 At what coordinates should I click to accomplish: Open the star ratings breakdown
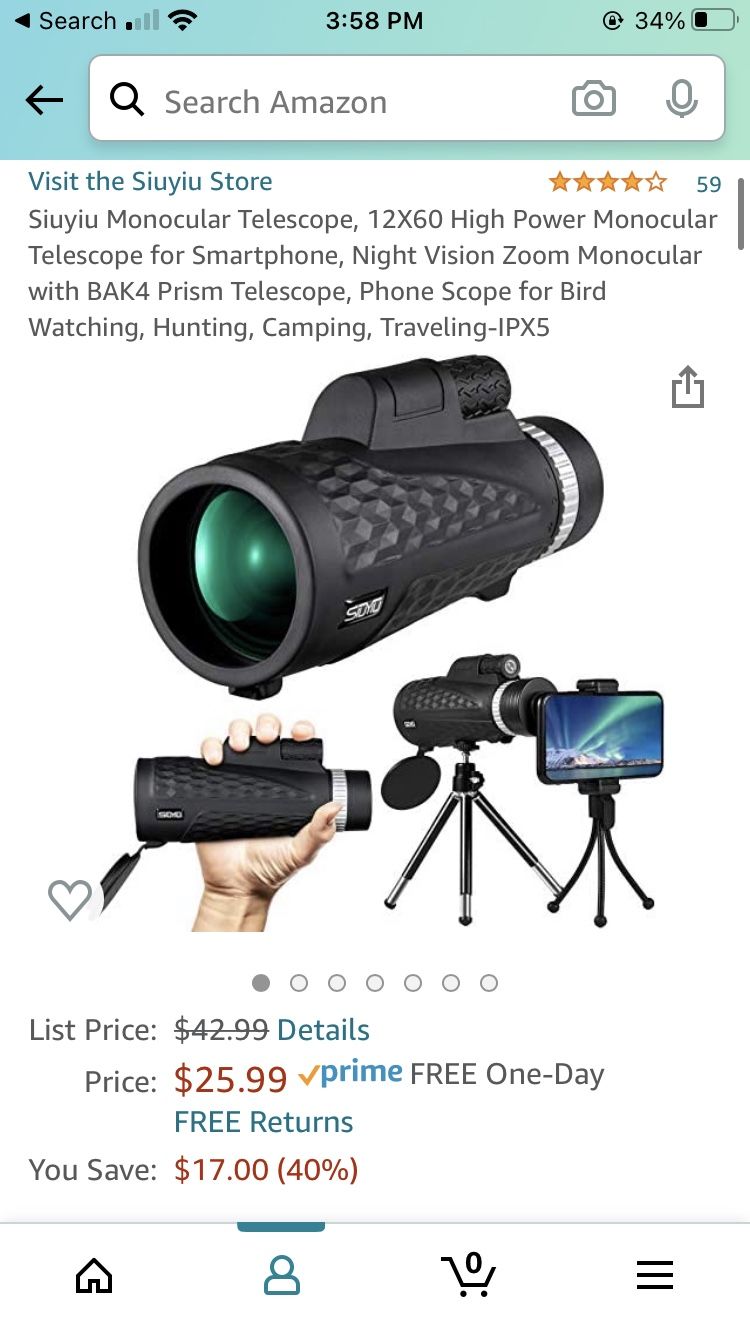(605, 182)
